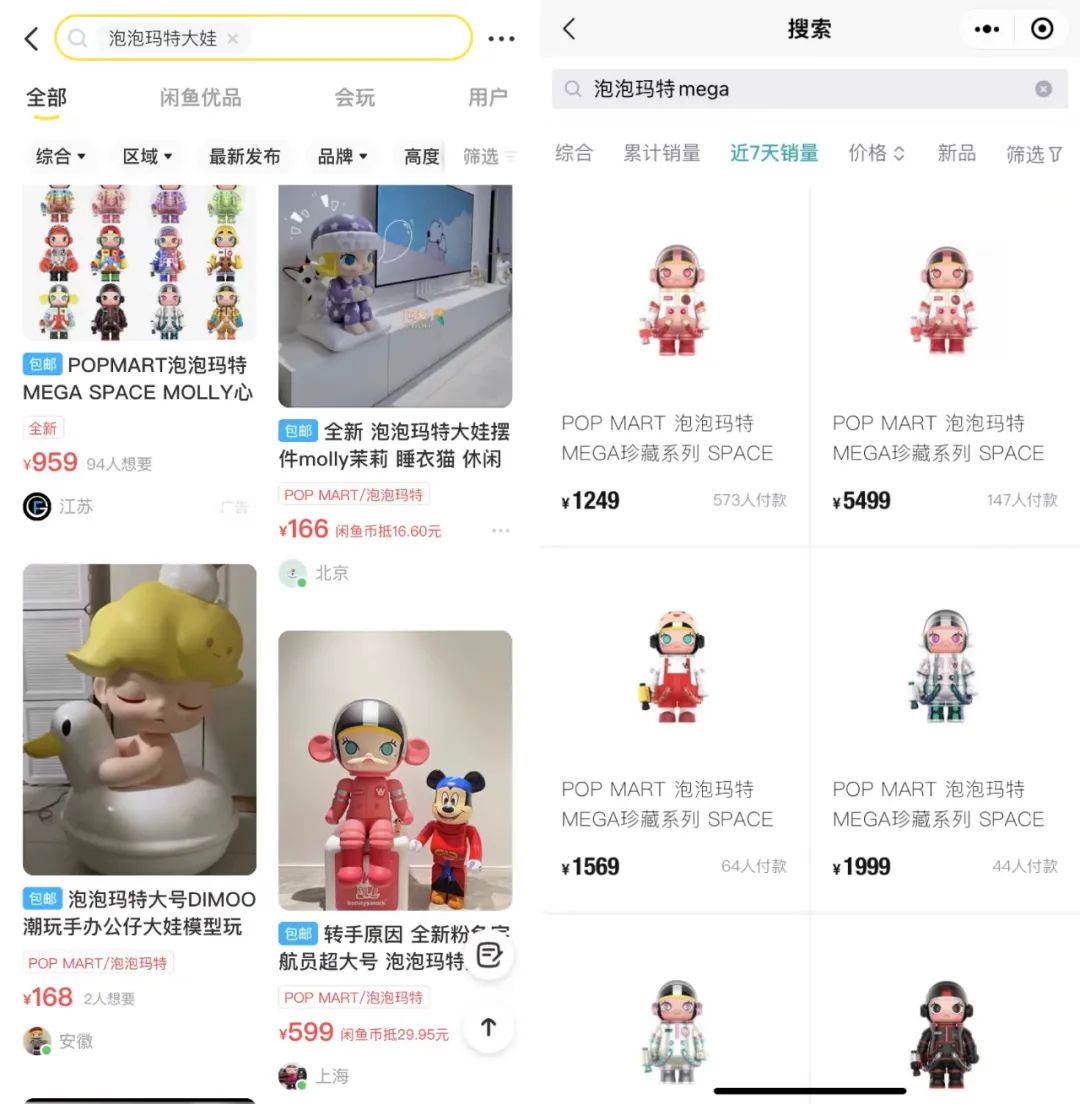
Task: Go back from the 搜索 page
Action: [x=569, y=29]
